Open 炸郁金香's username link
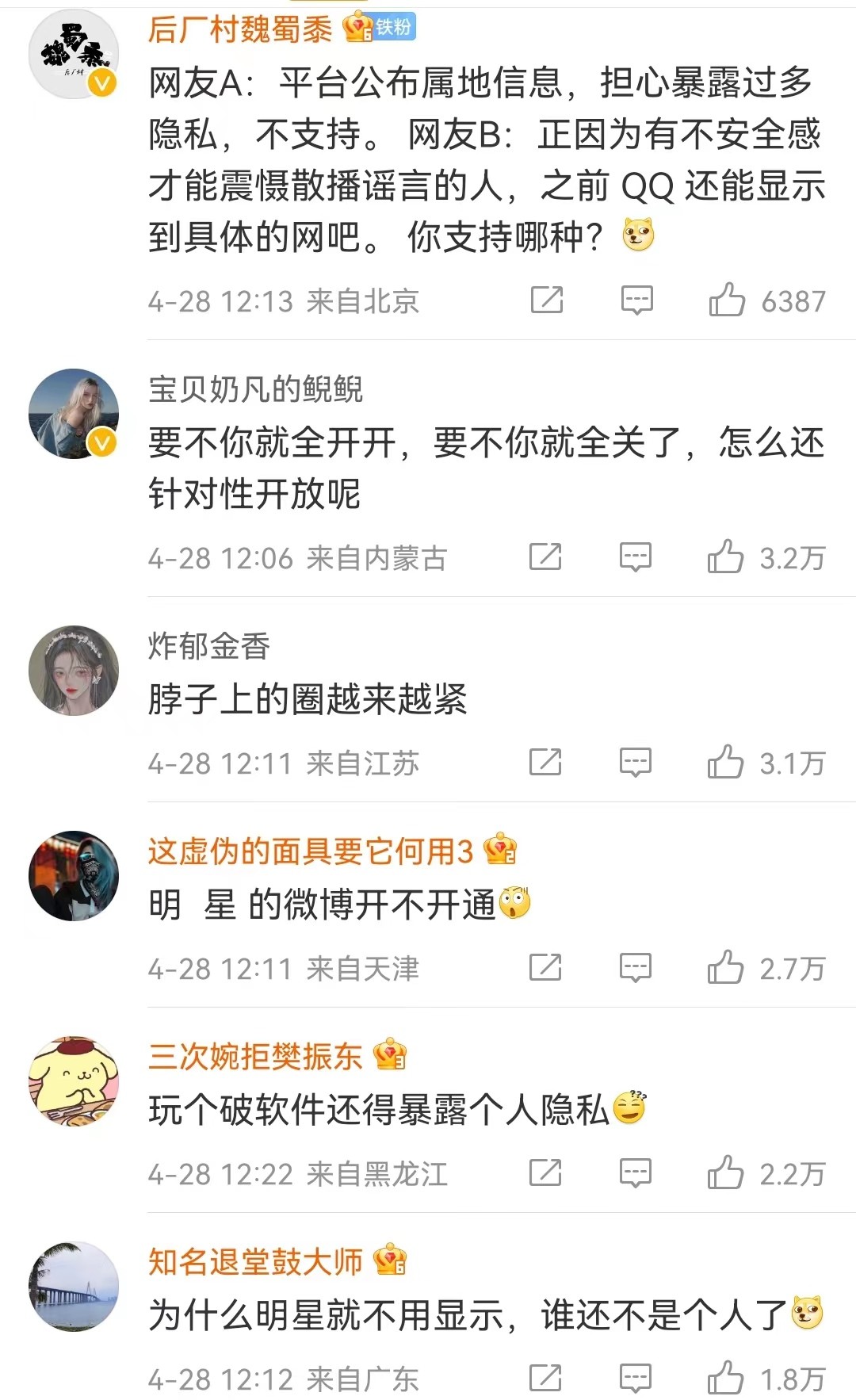Screen dimensions: 856x1400 pos(209,646)
